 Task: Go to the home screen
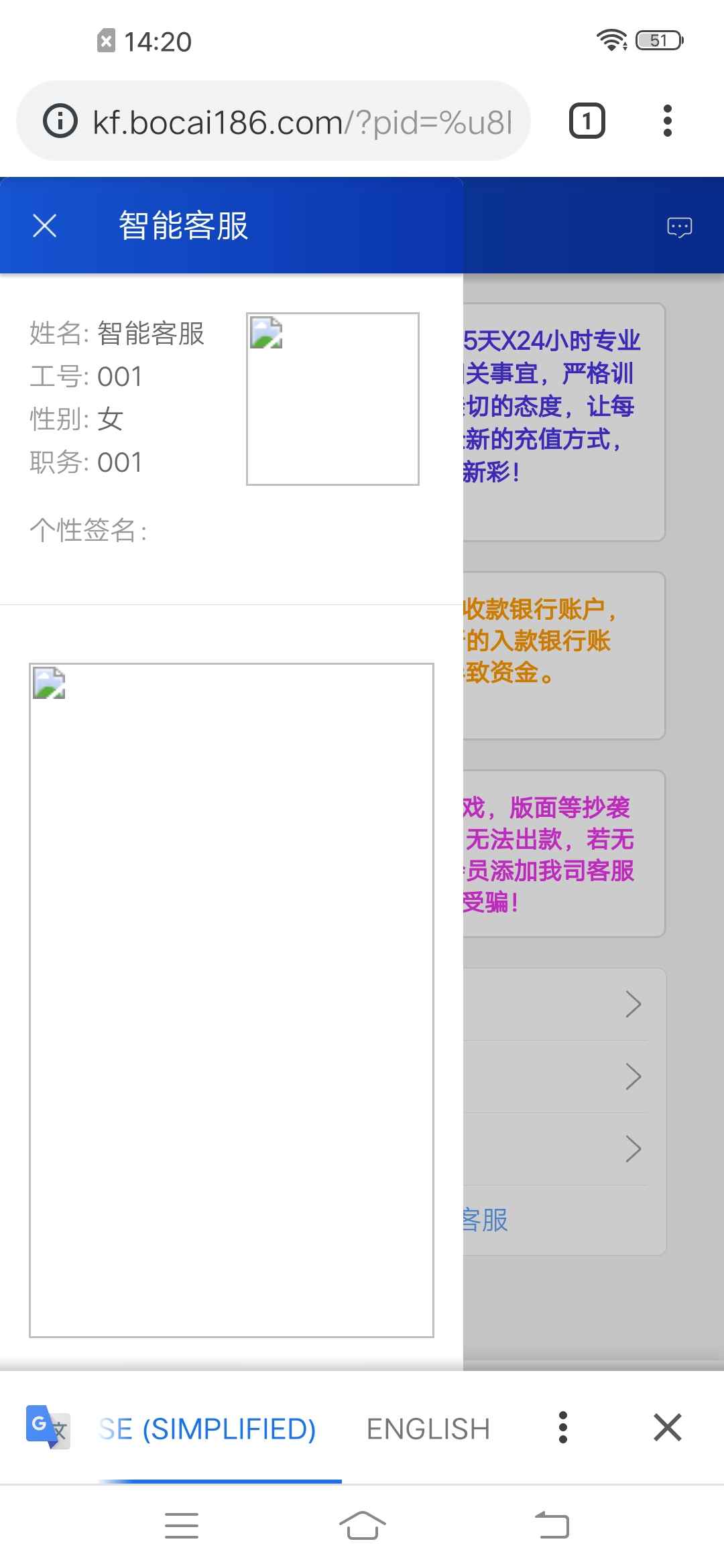pyautogui.click(x=362, y=1526)
